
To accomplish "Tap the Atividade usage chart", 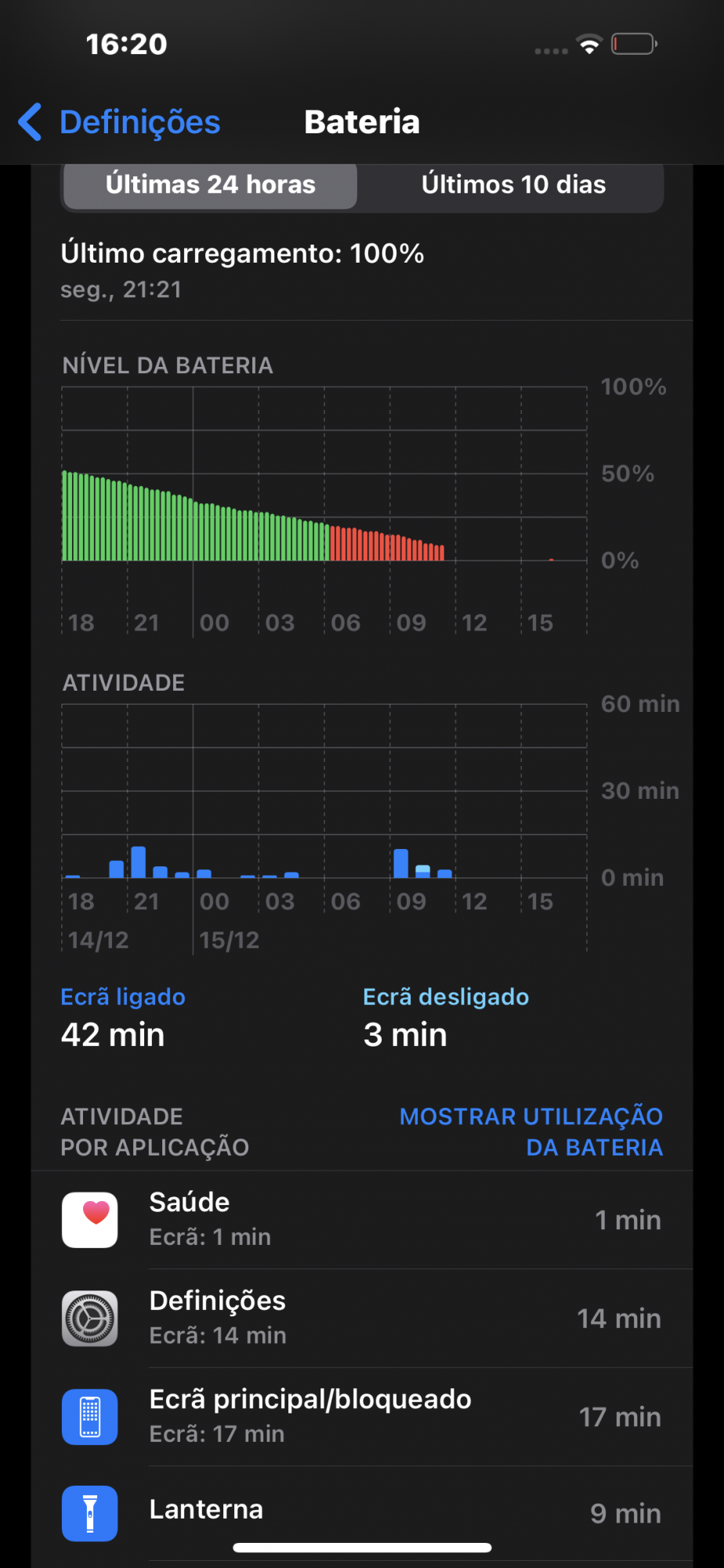I will (324, 808).
